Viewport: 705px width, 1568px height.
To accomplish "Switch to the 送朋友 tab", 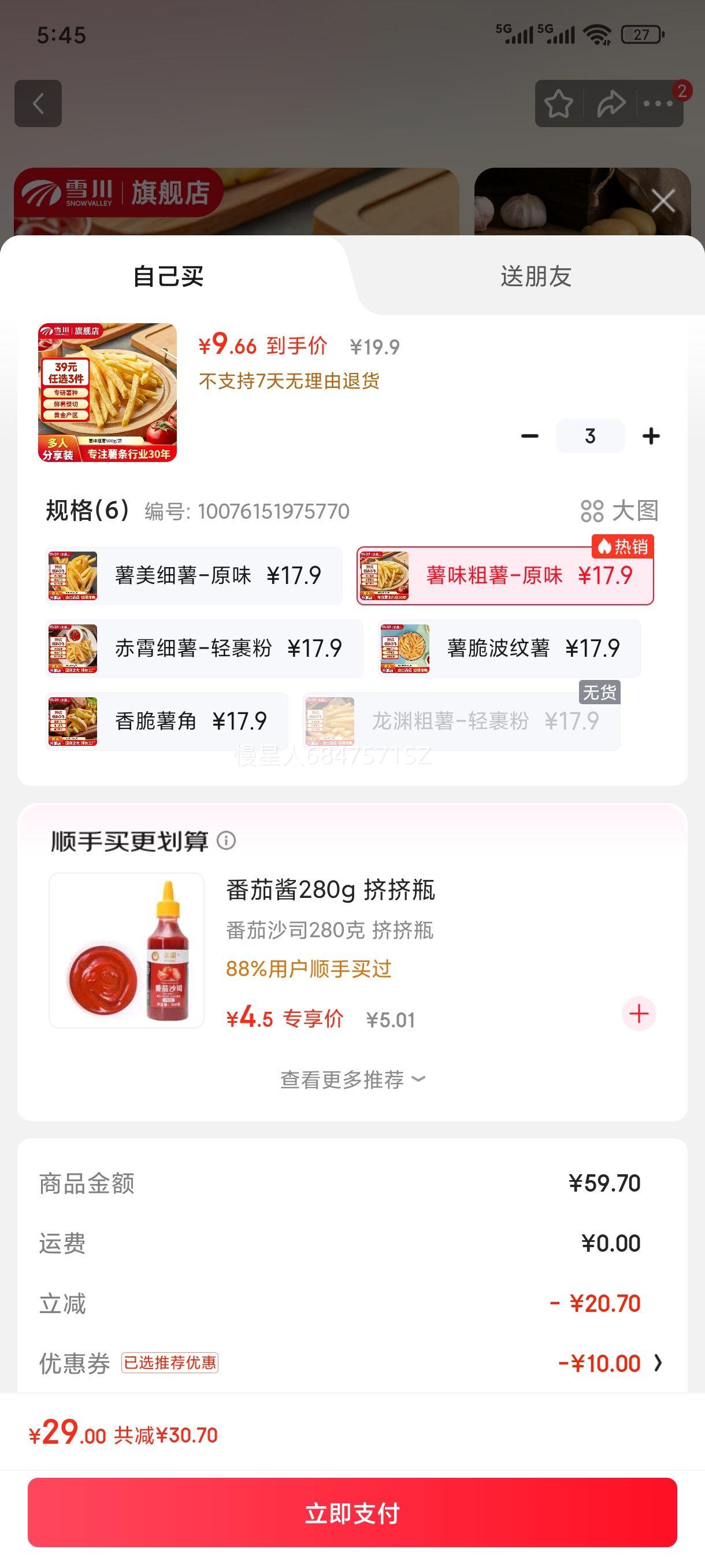I will [535, 276].
